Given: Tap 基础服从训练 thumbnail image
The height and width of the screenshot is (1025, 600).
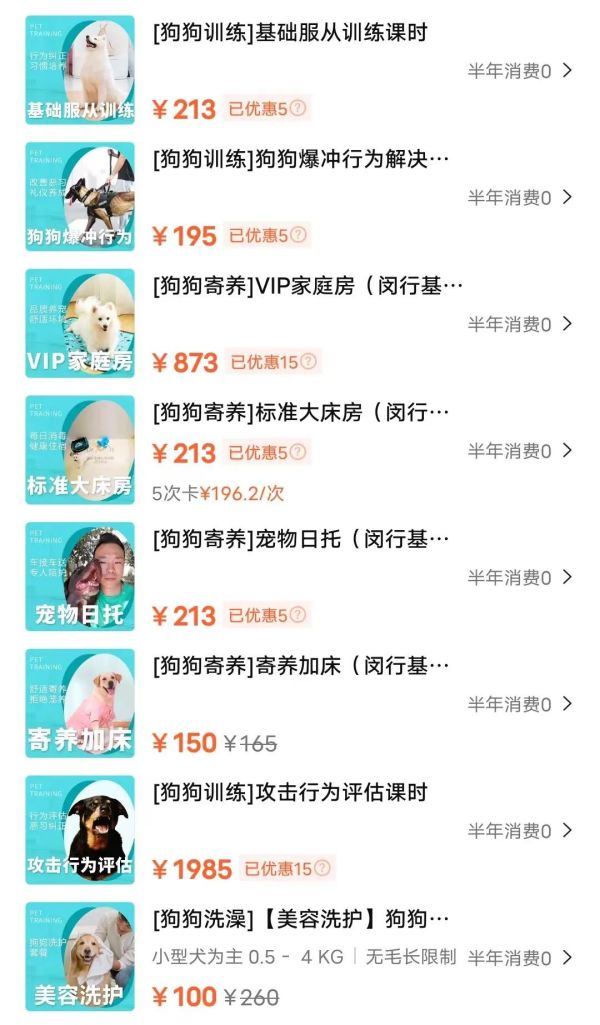Looking at the screenshot, I should (80, 70).
